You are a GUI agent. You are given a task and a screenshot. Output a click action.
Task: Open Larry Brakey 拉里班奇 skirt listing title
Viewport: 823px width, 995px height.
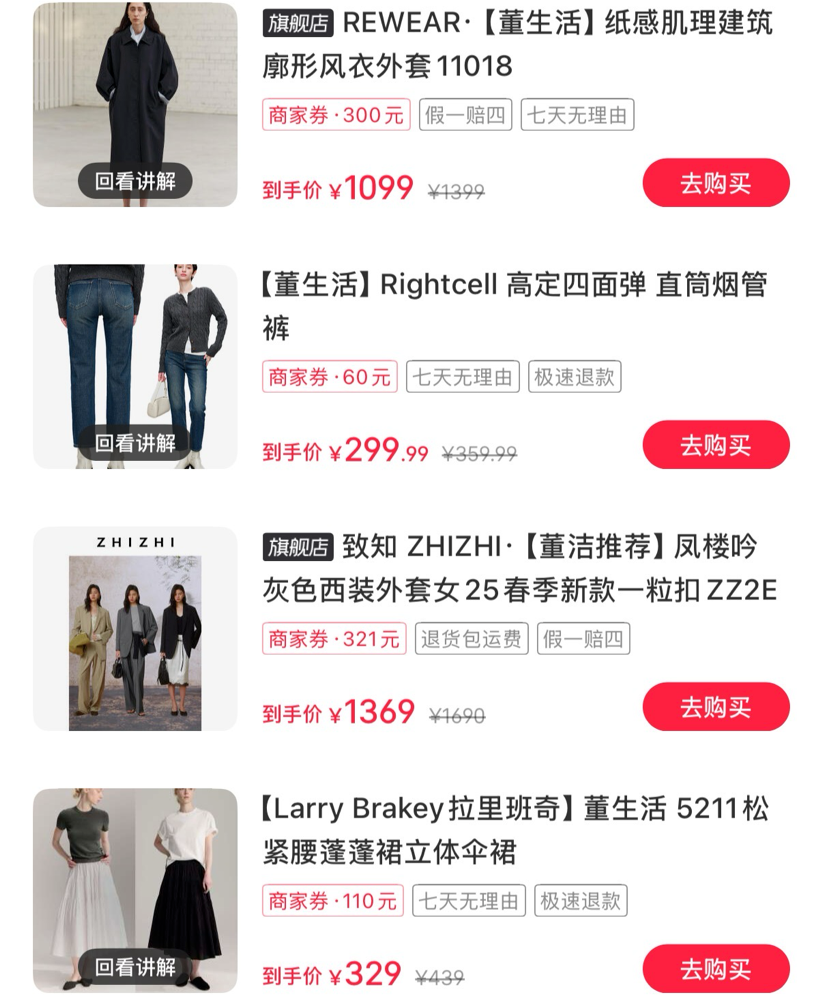point(513,830)
